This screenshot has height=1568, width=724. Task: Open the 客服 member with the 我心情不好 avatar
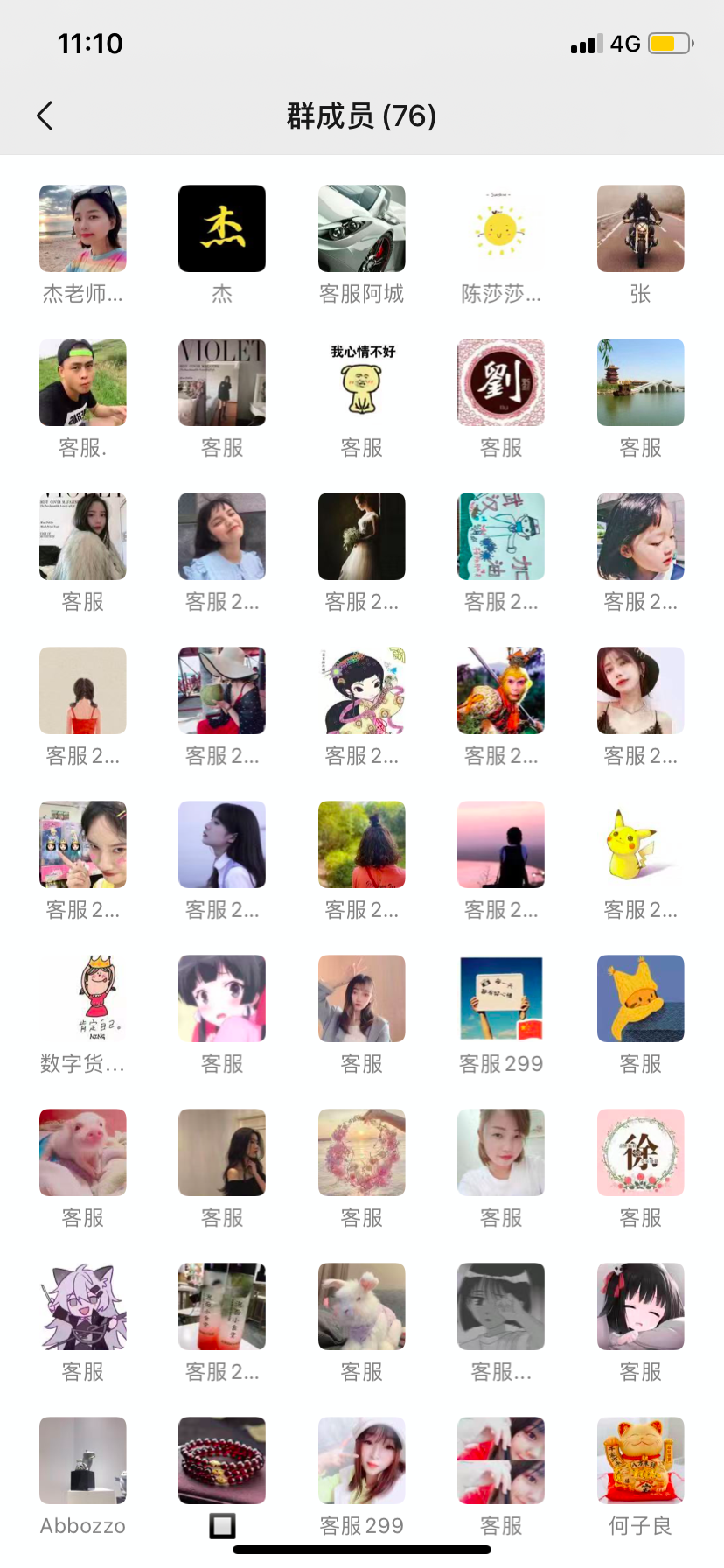(361, 382)
